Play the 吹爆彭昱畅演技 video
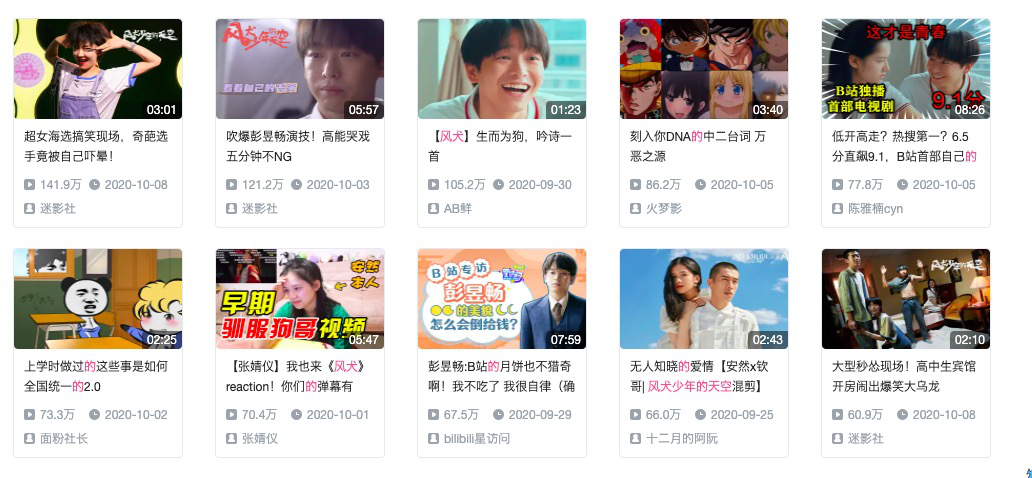1032x478 pixels. pos(299,69)
